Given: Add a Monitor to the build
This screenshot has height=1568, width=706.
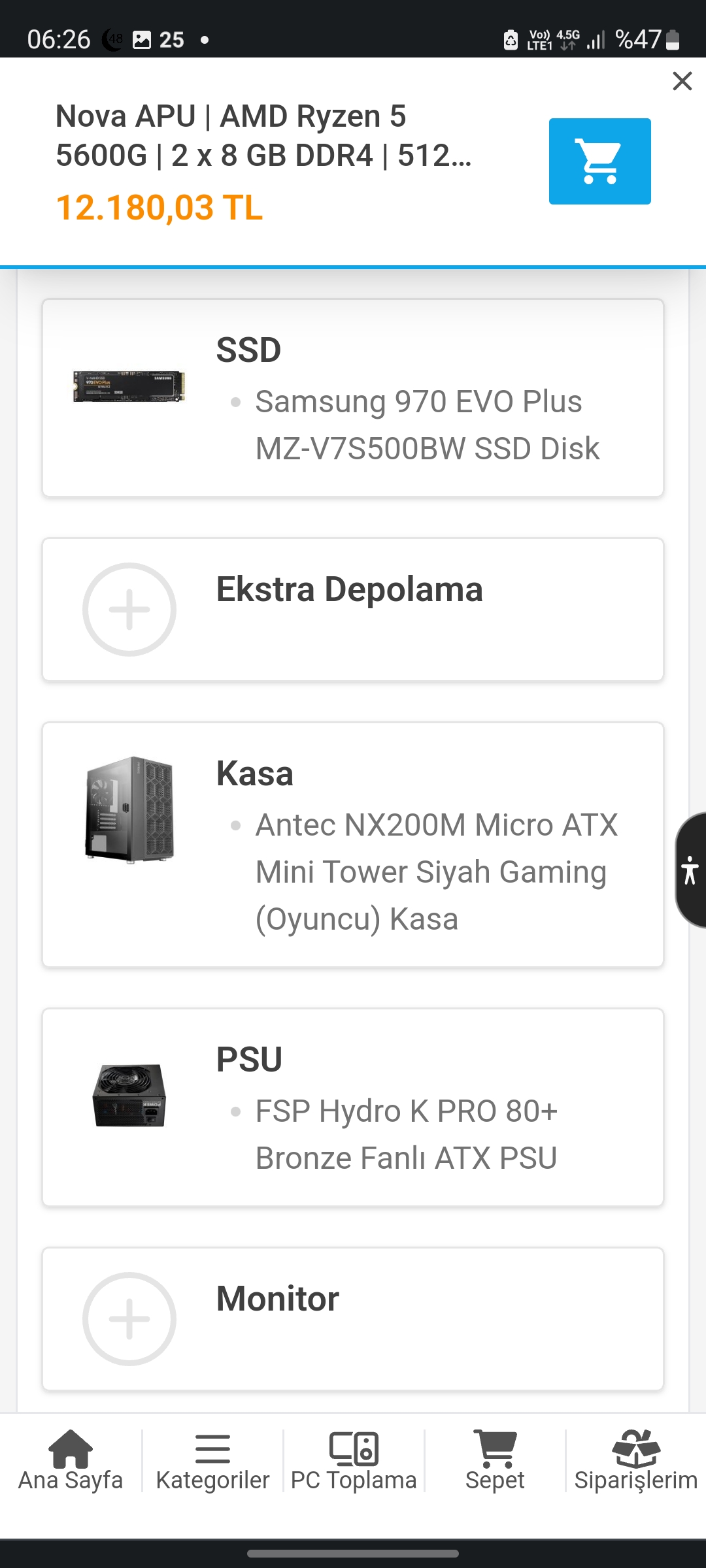Looking at the screenshot, I should [129, 1318].
